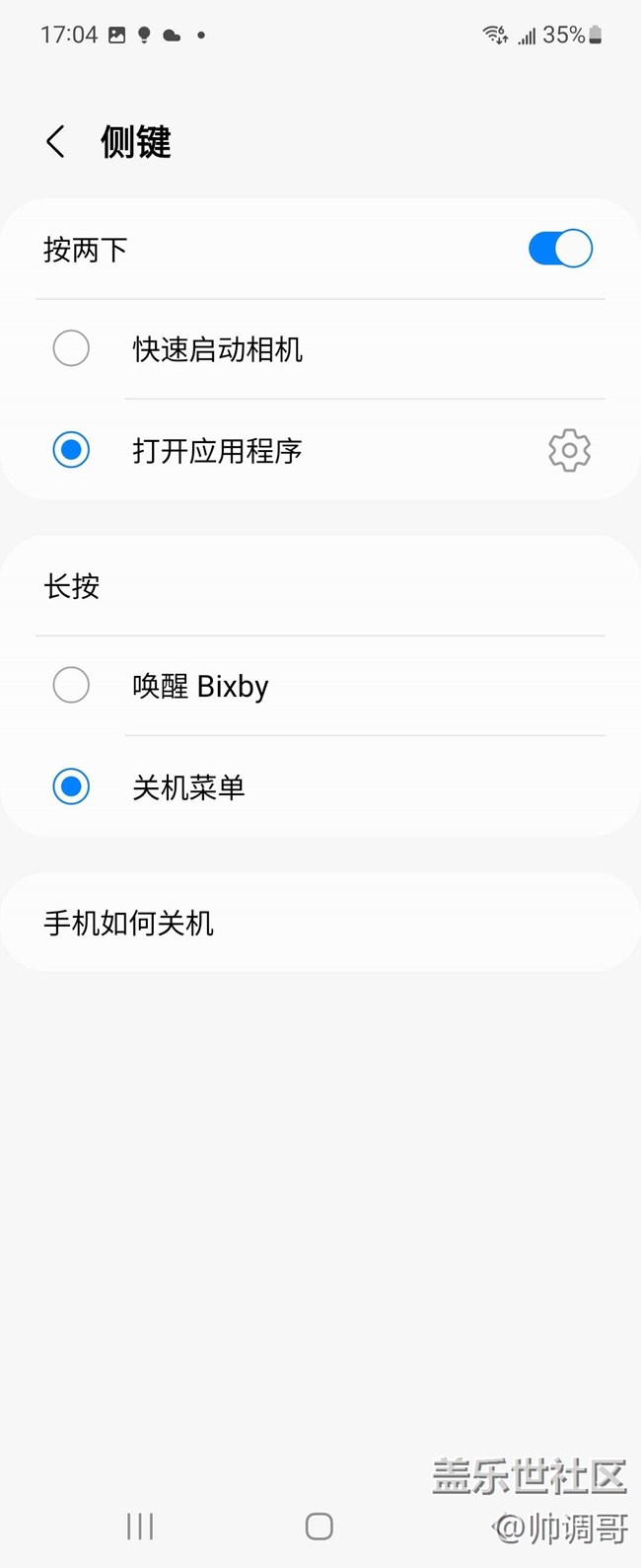Open 手机如何关机 help entry
Screen dimensions: 641x1568
coord(128,923)
